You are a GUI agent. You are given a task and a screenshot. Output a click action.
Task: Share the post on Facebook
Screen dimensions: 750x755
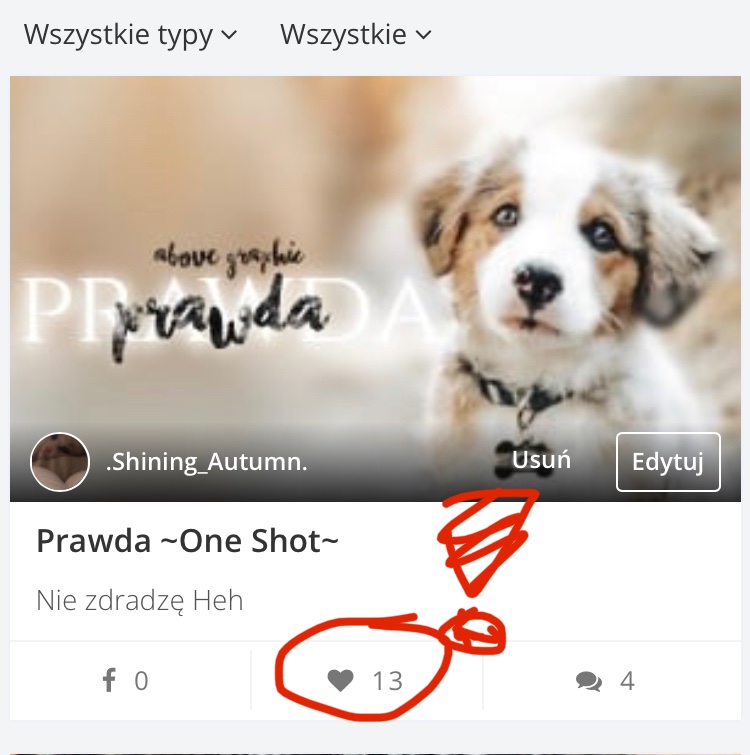pos(126,680)
